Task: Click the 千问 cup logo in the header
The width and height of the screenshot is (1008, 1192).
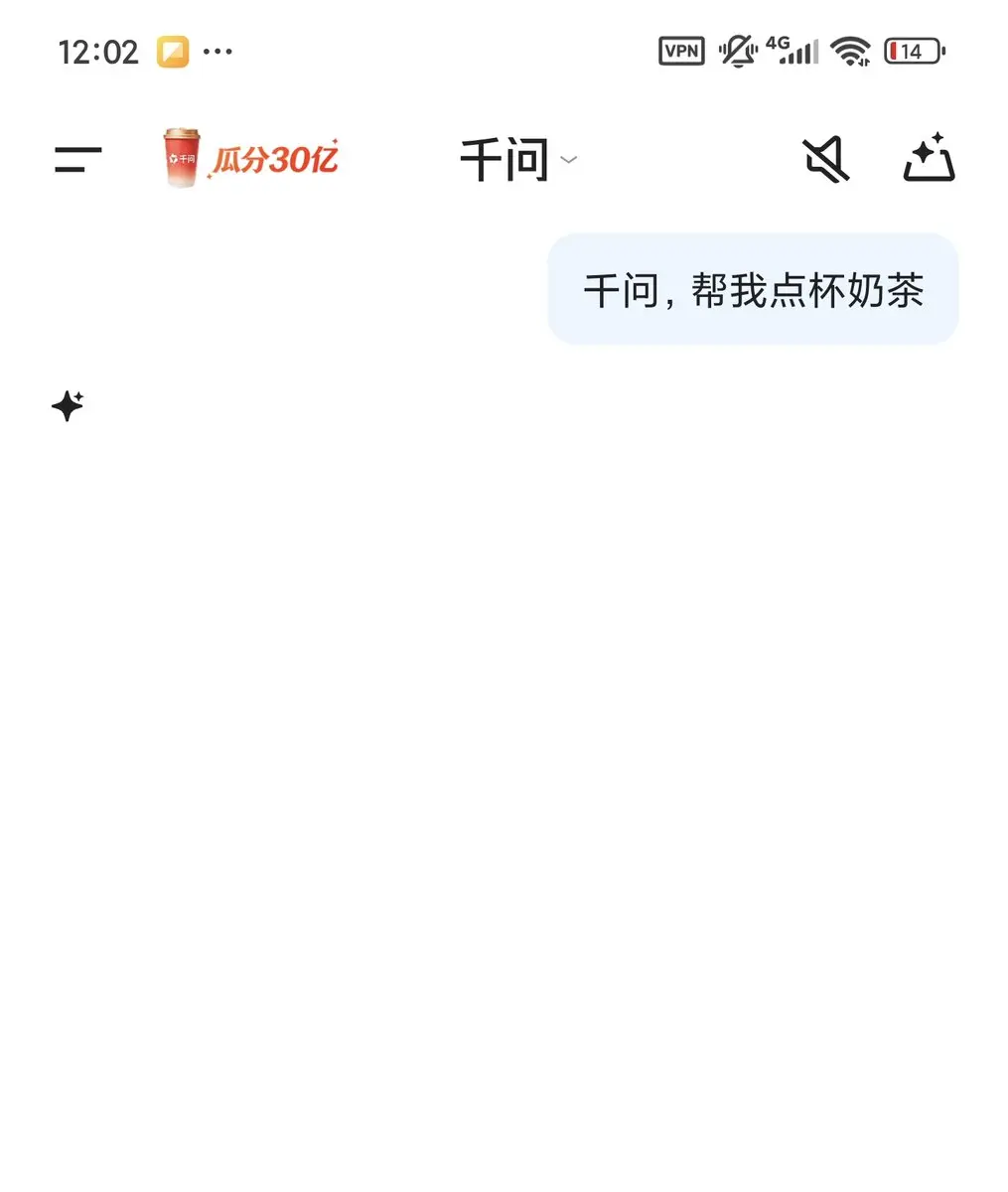Action: pyautogui.click(x=179, y=157)
